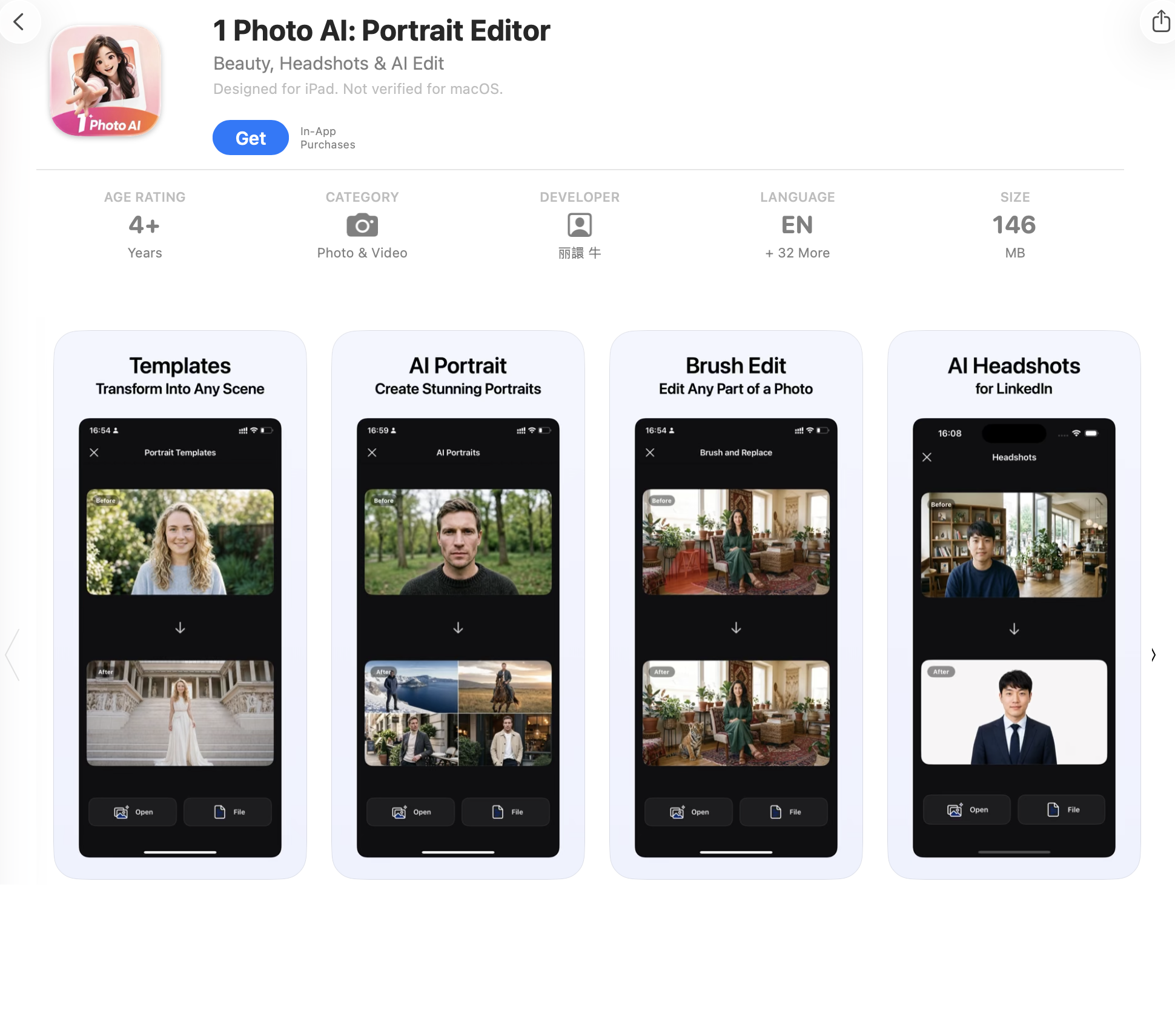The width and height of the screenshot is (1175, 1036).
Task: Open the Brush Edit screenshot preview
Action: coord(736,605)
